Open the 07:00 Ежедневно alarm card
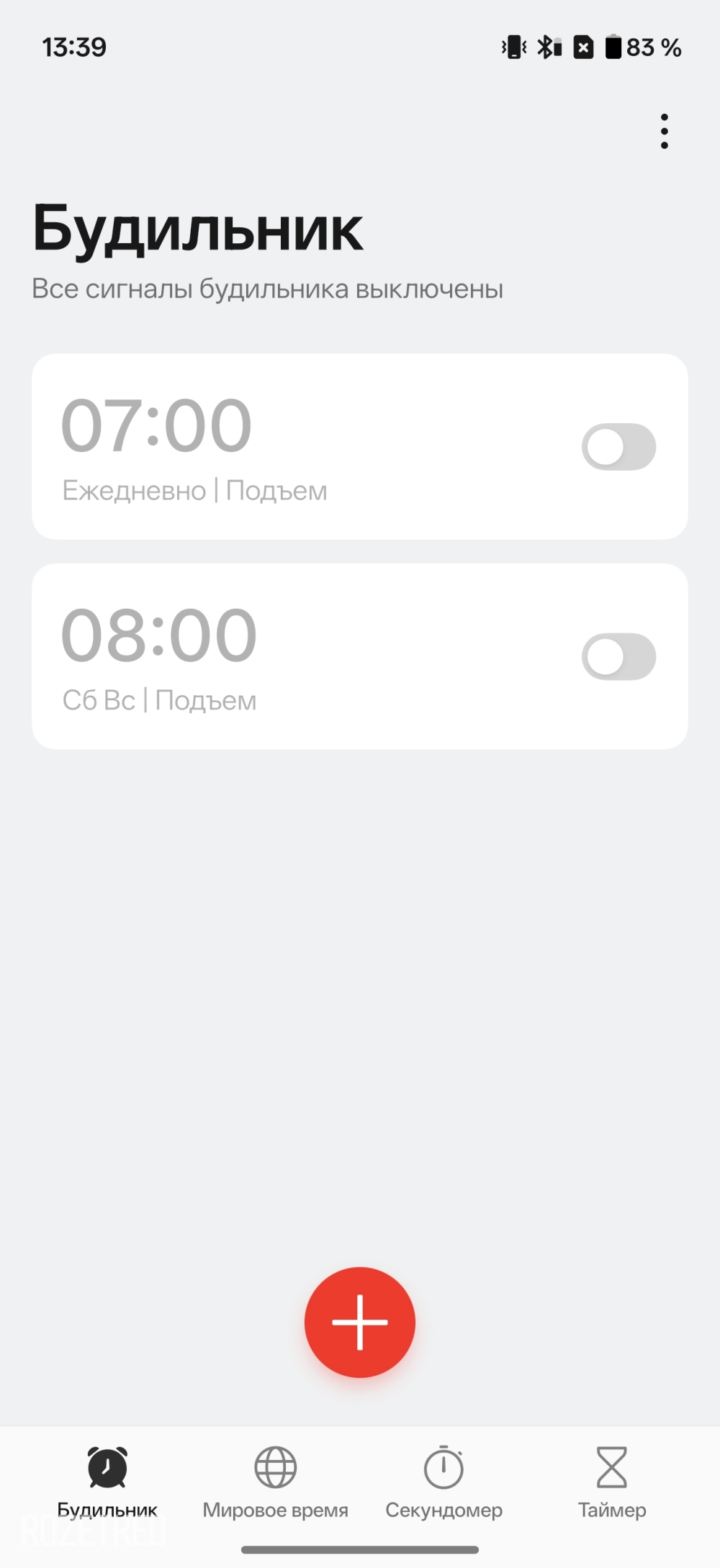 pyautogui.click(x=360, y=446)
